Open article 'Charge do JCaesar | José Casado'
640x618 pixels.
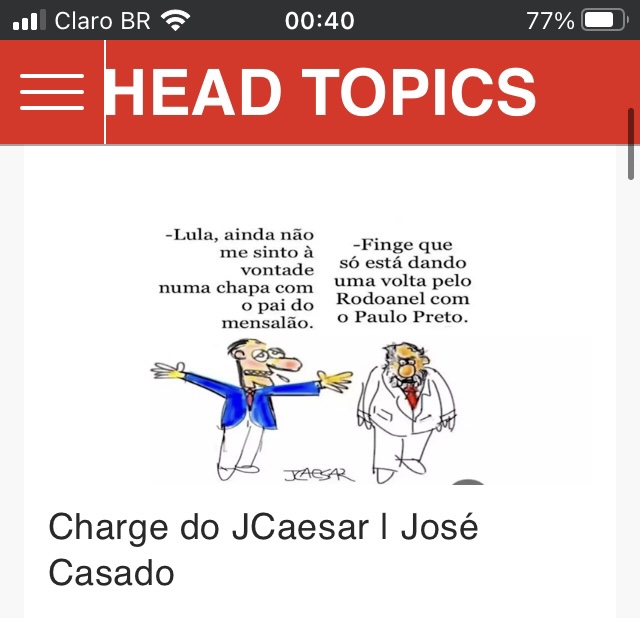[263, 549]
